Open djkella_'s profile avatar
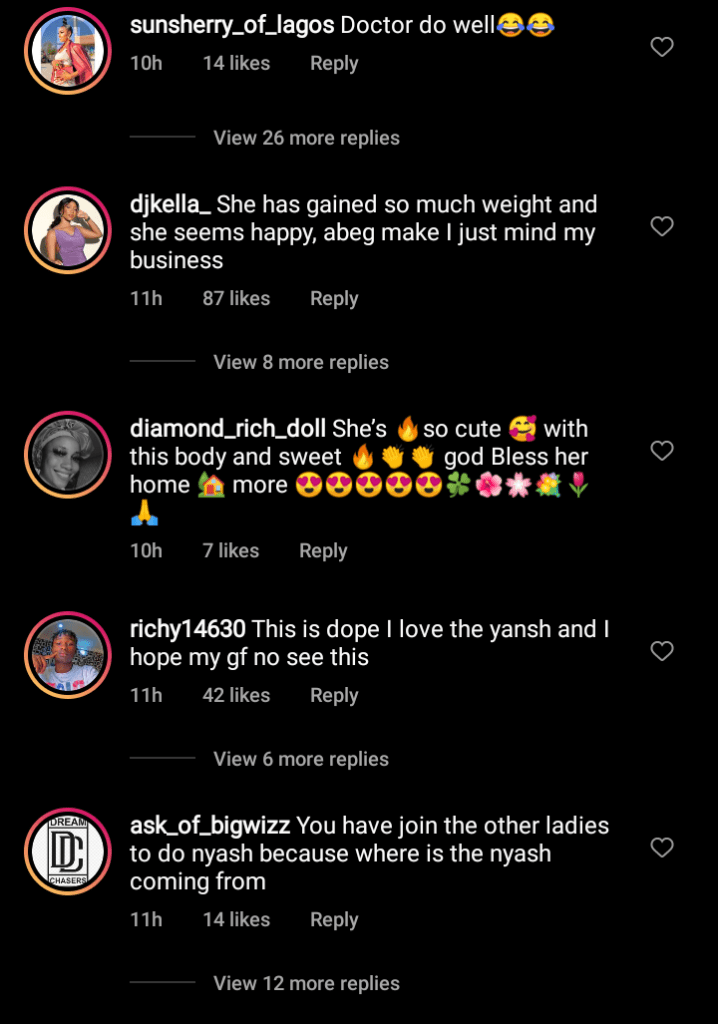The width and height of the screenshot is (718, 1024). click(x=68, y=230)
